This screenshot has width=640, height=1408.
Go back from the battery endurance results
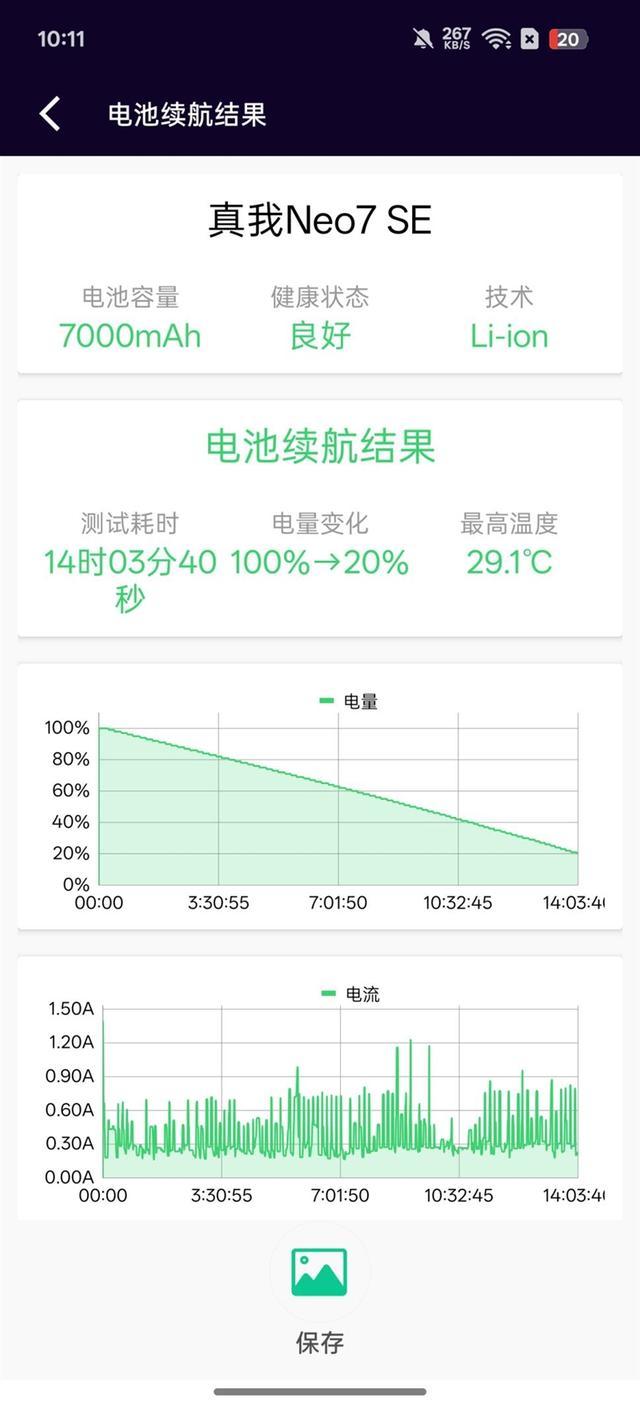click(x=50, y=114)
